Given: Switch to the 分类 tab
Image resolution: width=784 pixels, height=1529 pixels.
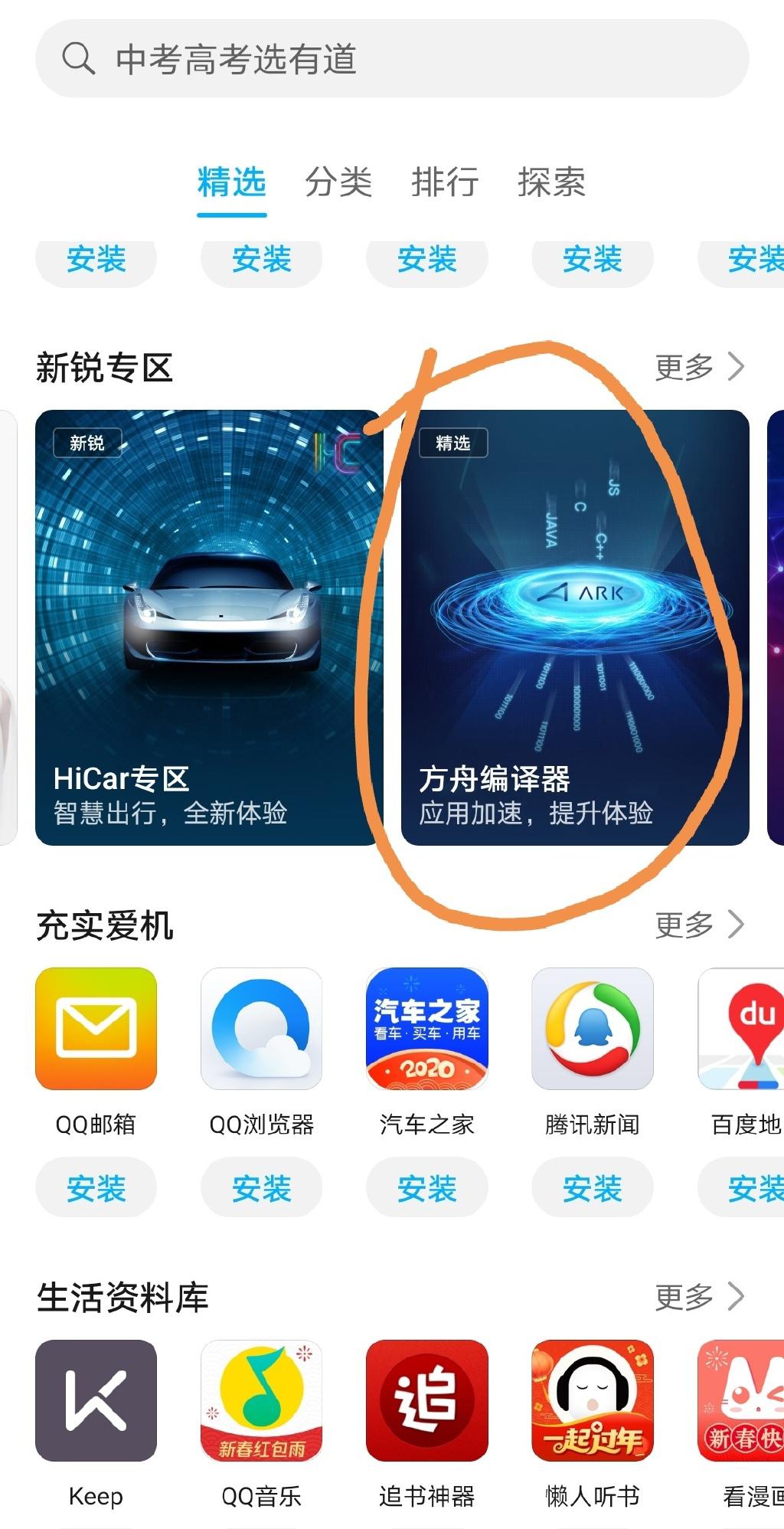Looking at the screenshot, I should tap(338, 182).
